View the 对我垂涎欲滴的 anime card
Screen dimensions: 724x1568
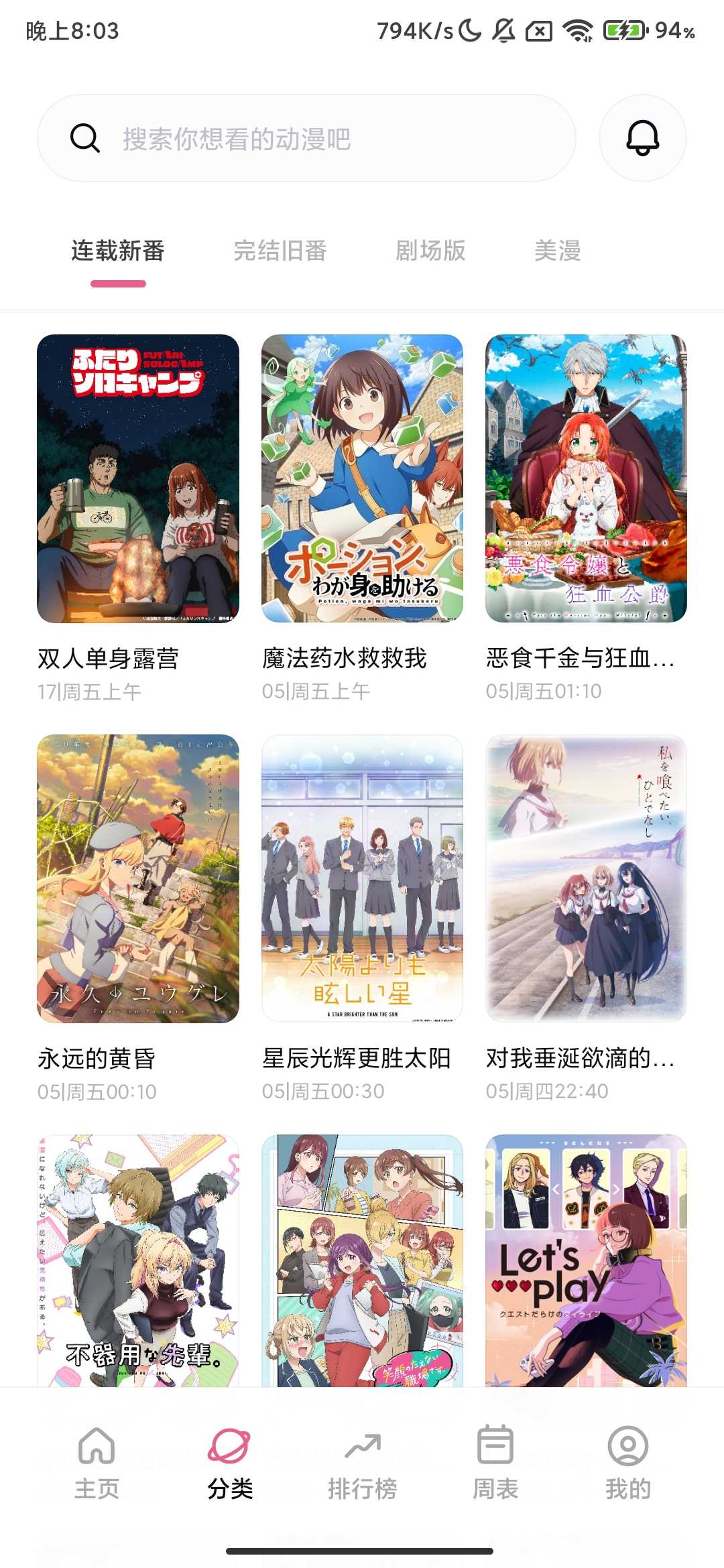pos(586,878)
